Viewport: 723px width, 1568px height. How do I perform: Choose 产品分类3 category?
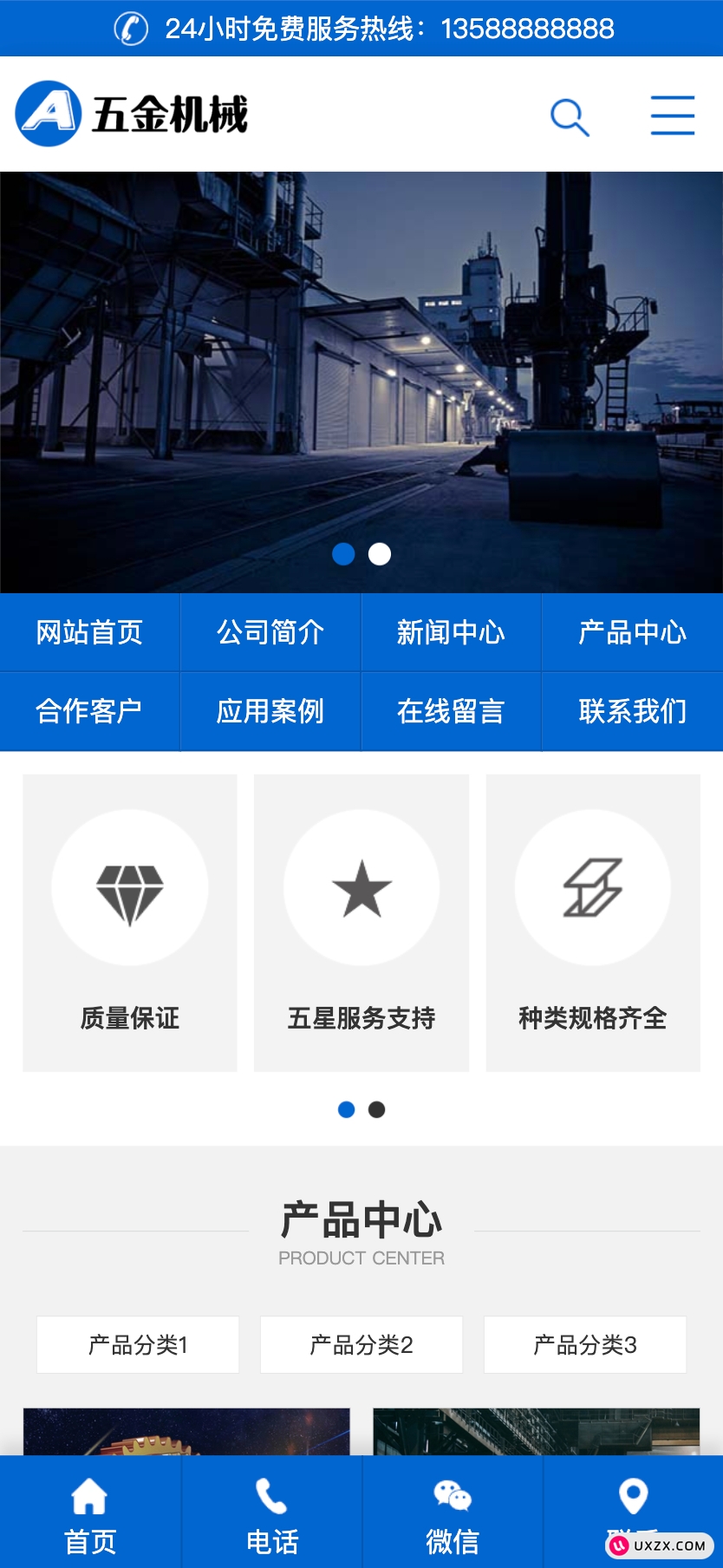[x=585, y=1345]
